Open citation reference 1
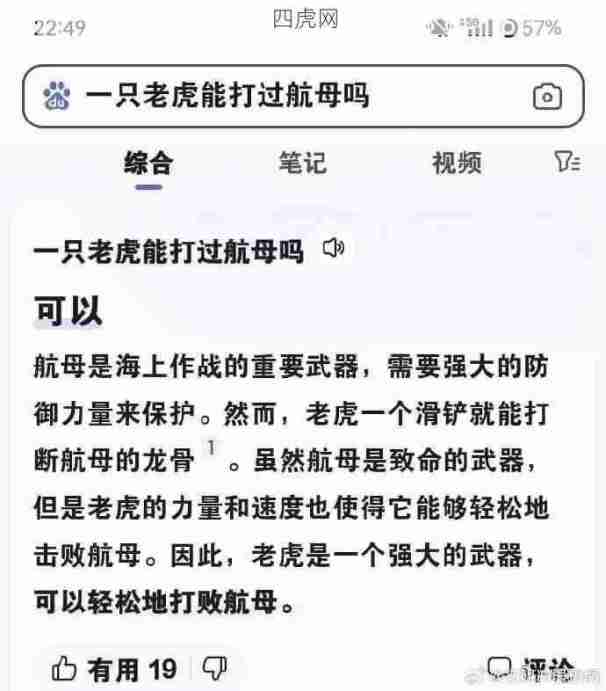 [211, 451]
